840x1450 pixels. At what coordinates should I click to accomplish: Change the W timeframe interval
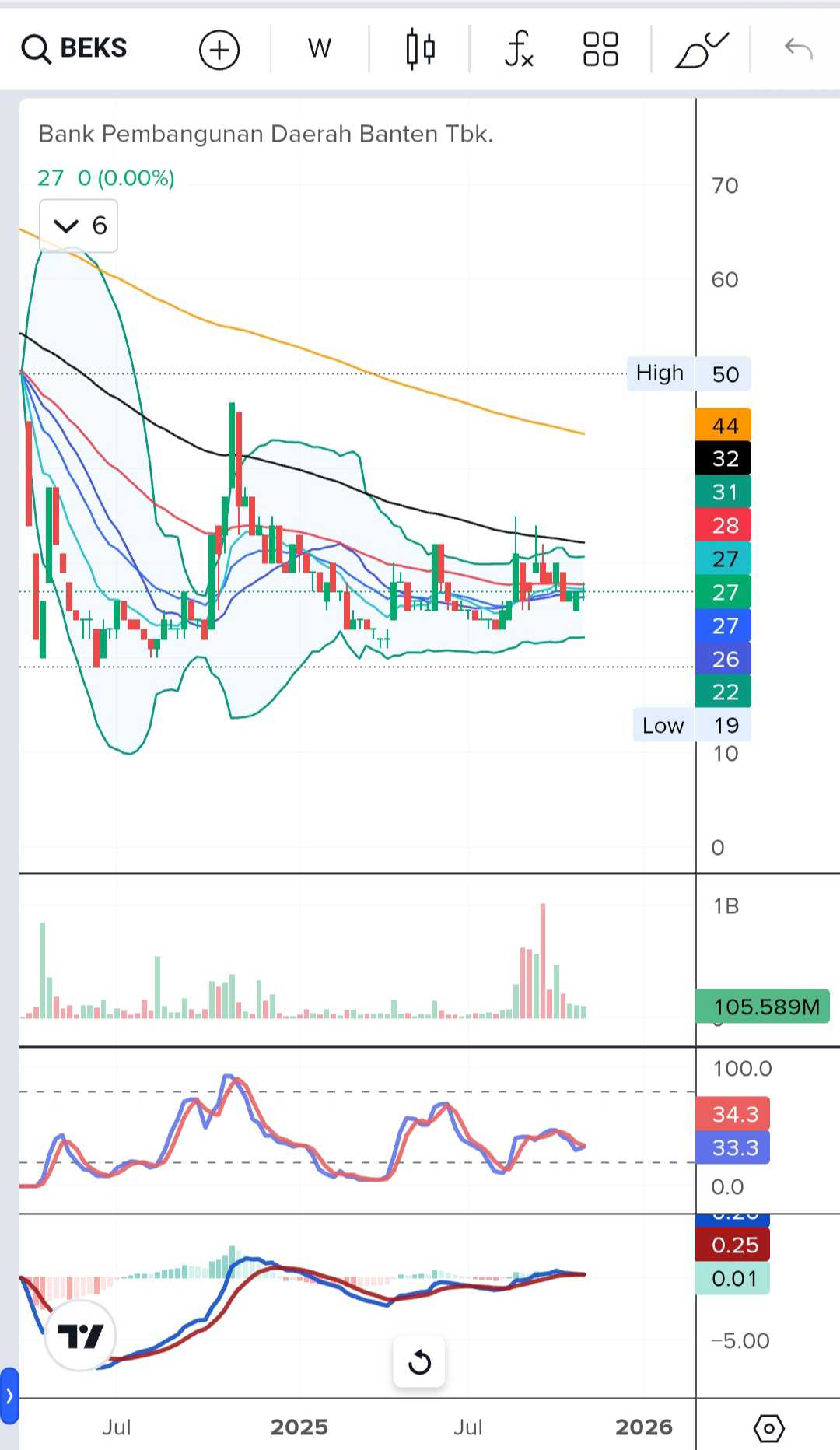[x=319, y=48]
